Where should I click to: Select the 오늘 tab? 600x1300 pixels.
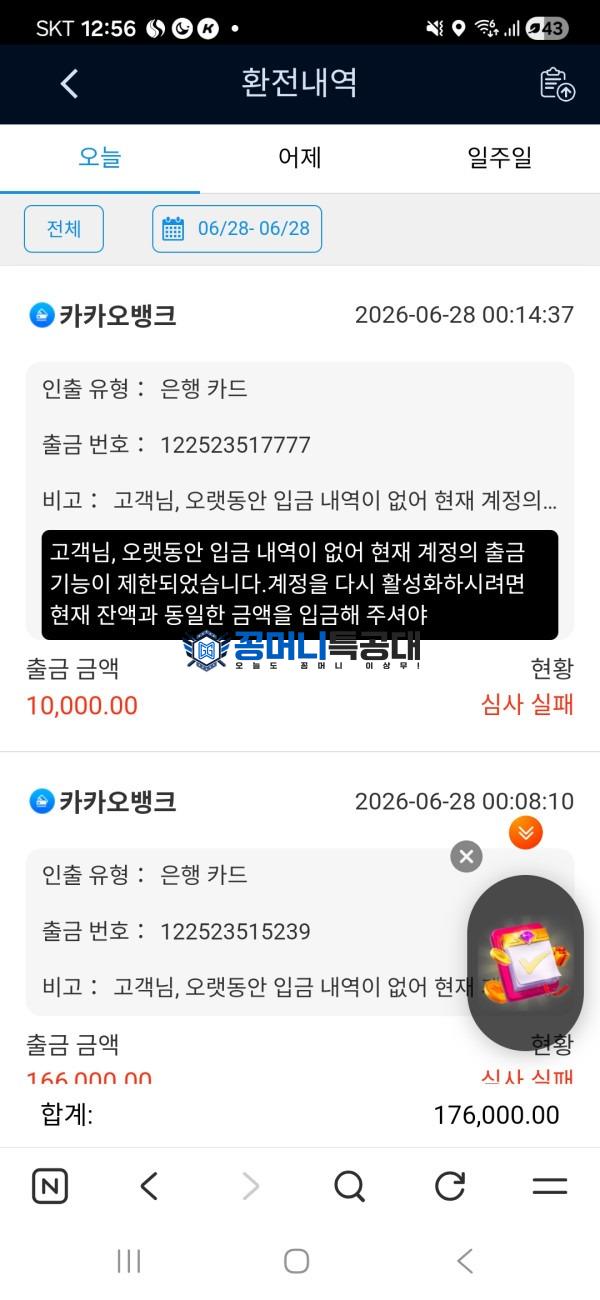(100, 158)
